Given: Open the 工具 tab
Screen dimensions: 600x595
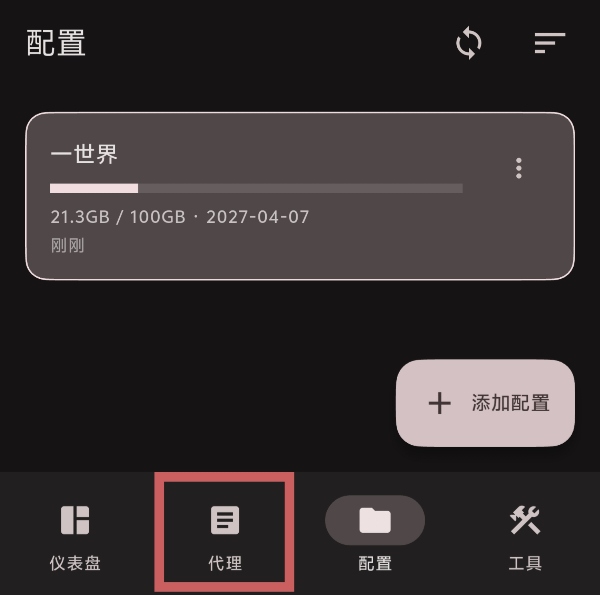Looking at the screenshot, I should [x=525, y=536].
